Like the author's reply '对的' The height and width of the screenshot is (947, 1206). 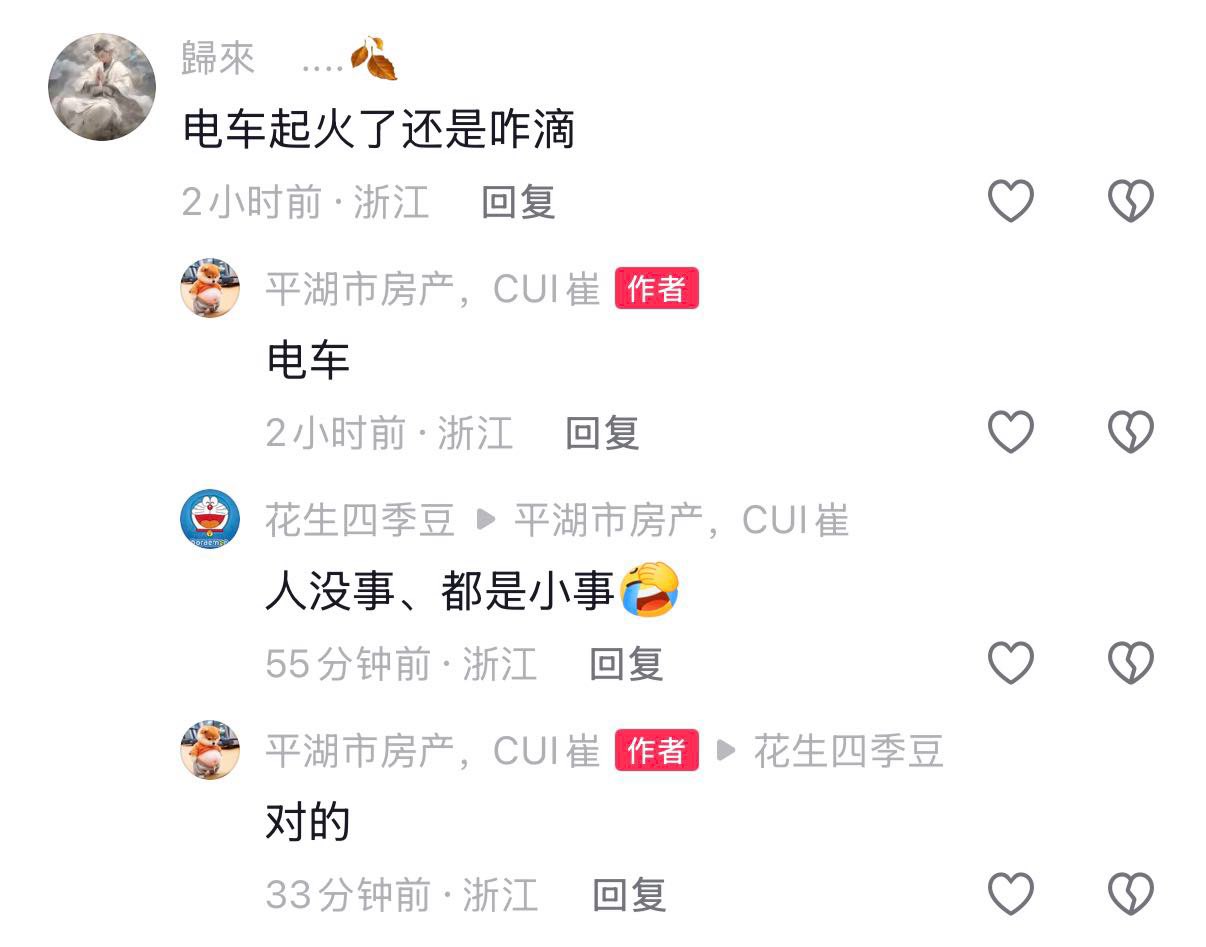coord(1010,893)
